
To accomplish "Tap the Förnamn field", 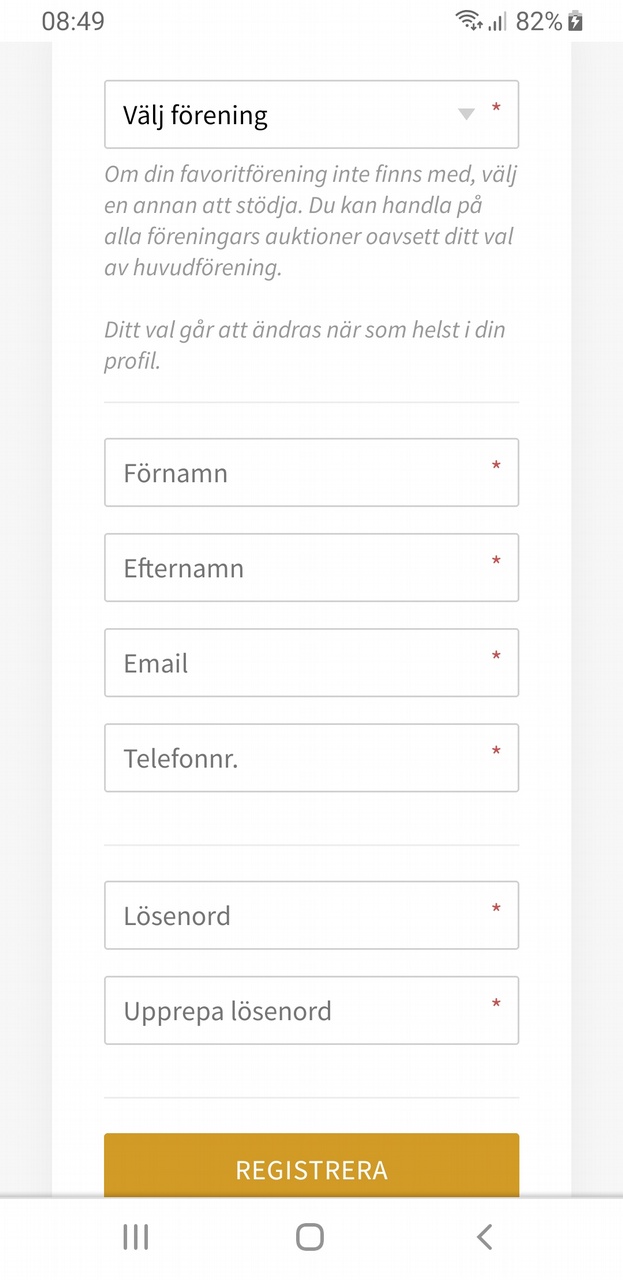I will [x=311, y=472].
